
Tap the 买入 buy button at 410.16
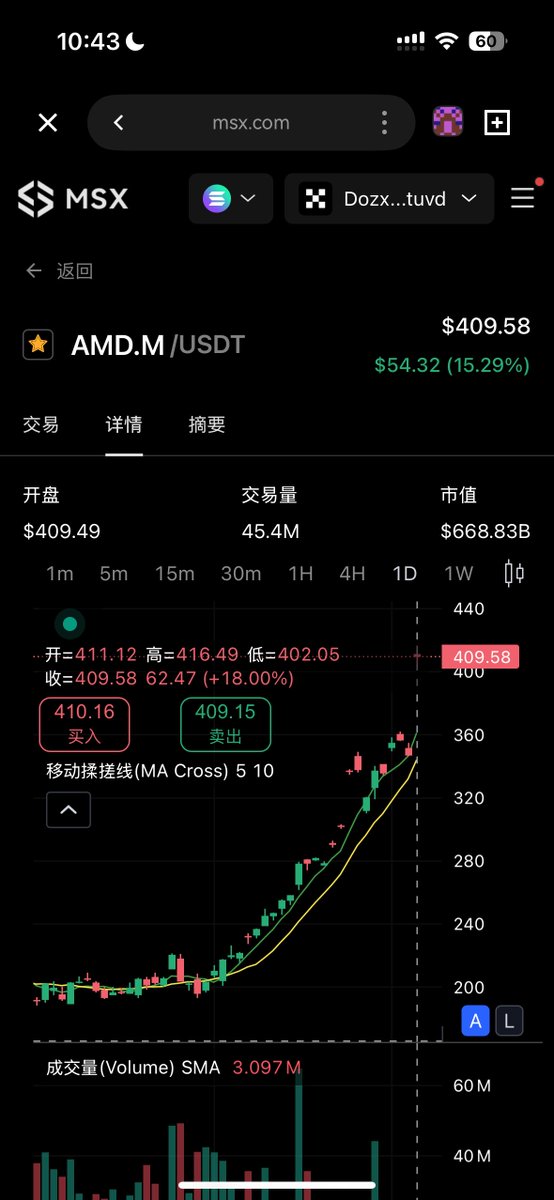(x=85, y=725)
